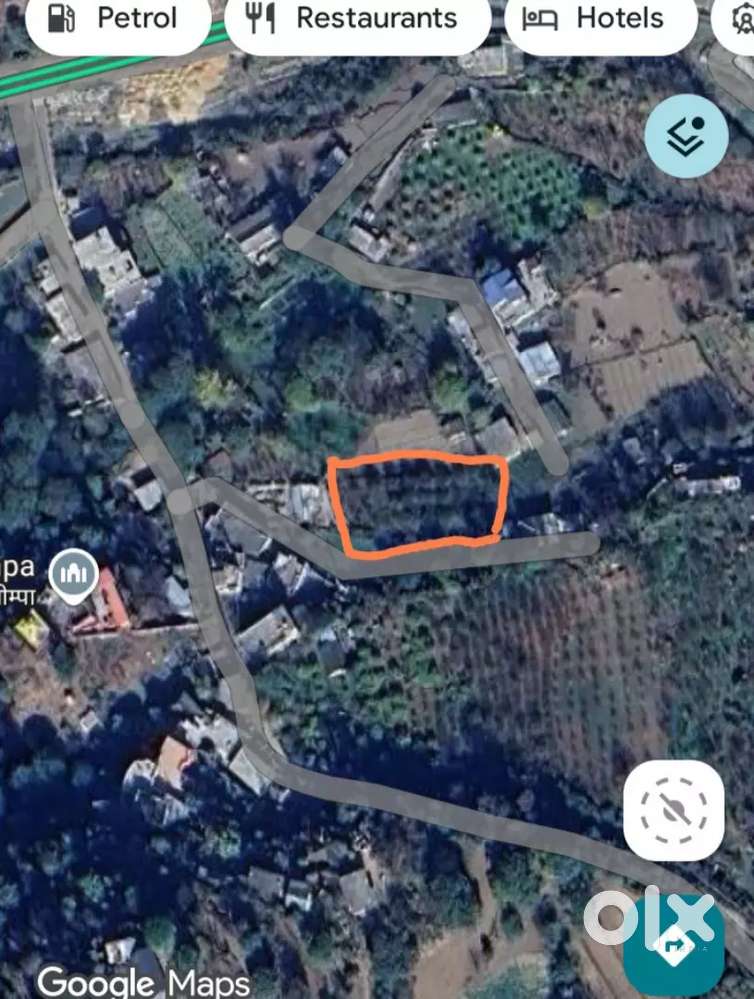The height and width of the screenshot is (999, 754).
Task: Select the Restaurants filter chip
Action: point(357,20)
